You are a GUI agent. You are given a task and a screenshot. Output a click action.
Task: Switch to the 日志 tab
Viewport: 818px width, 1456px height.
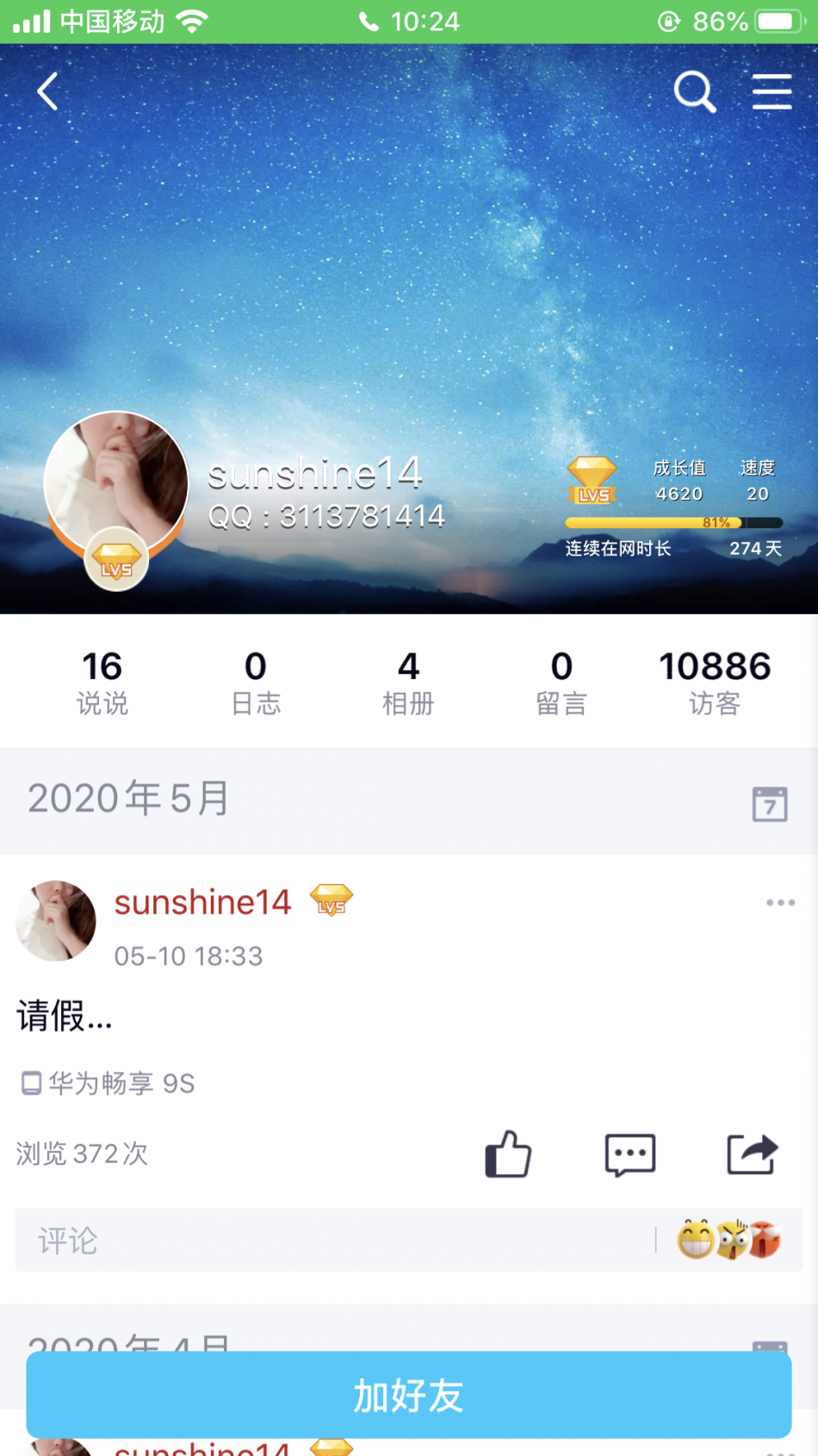tap(256, 682)
